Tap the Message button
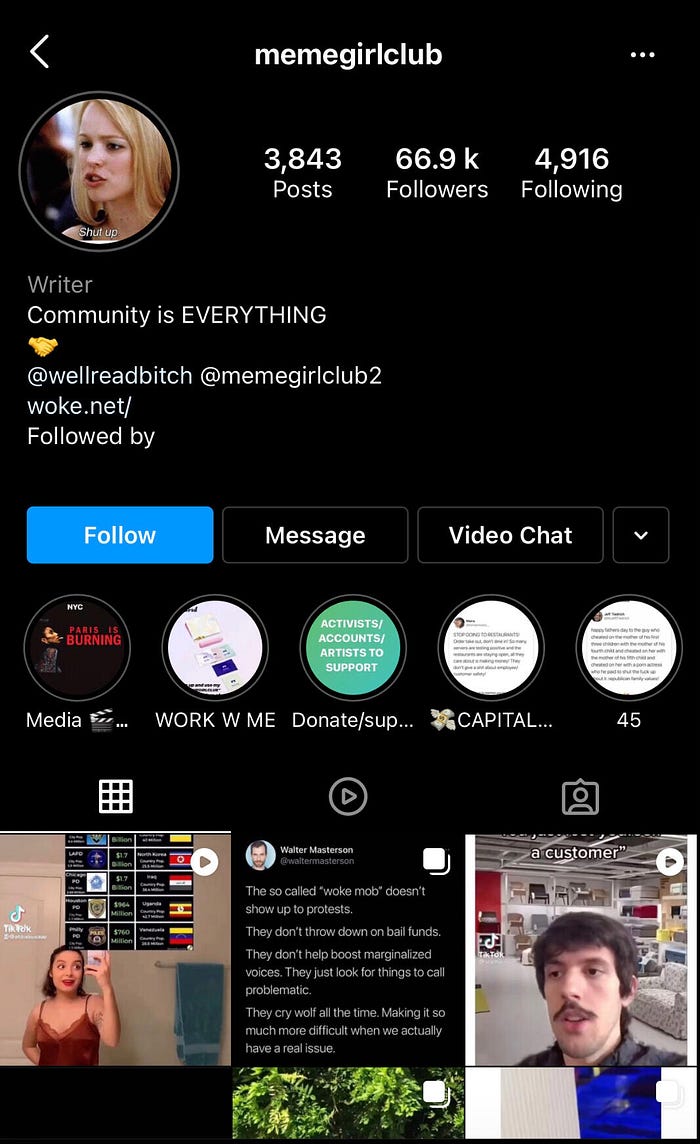Screen dimensions: 700x1144 [x=315, y=535]
